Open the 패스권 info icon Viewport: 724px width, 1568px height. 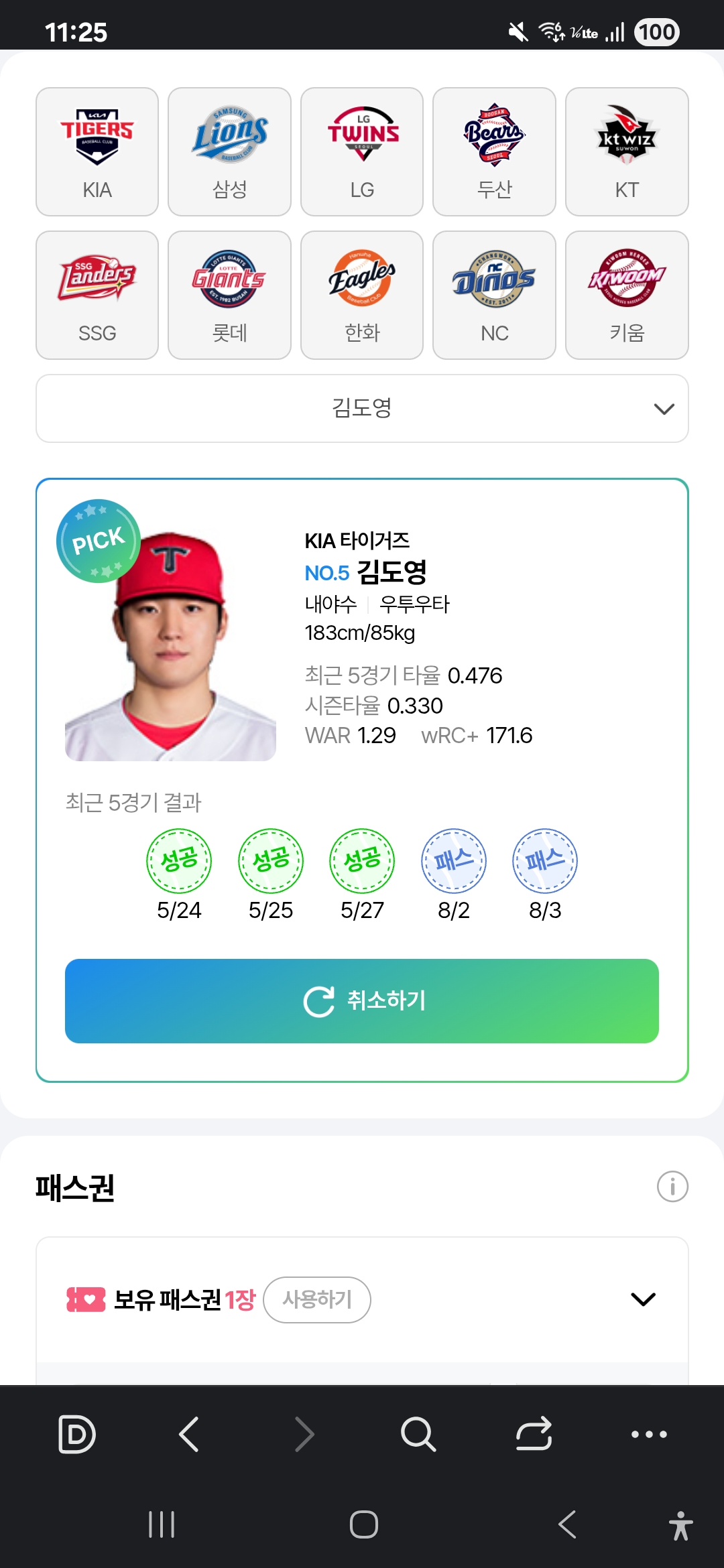click(672, 1187)
